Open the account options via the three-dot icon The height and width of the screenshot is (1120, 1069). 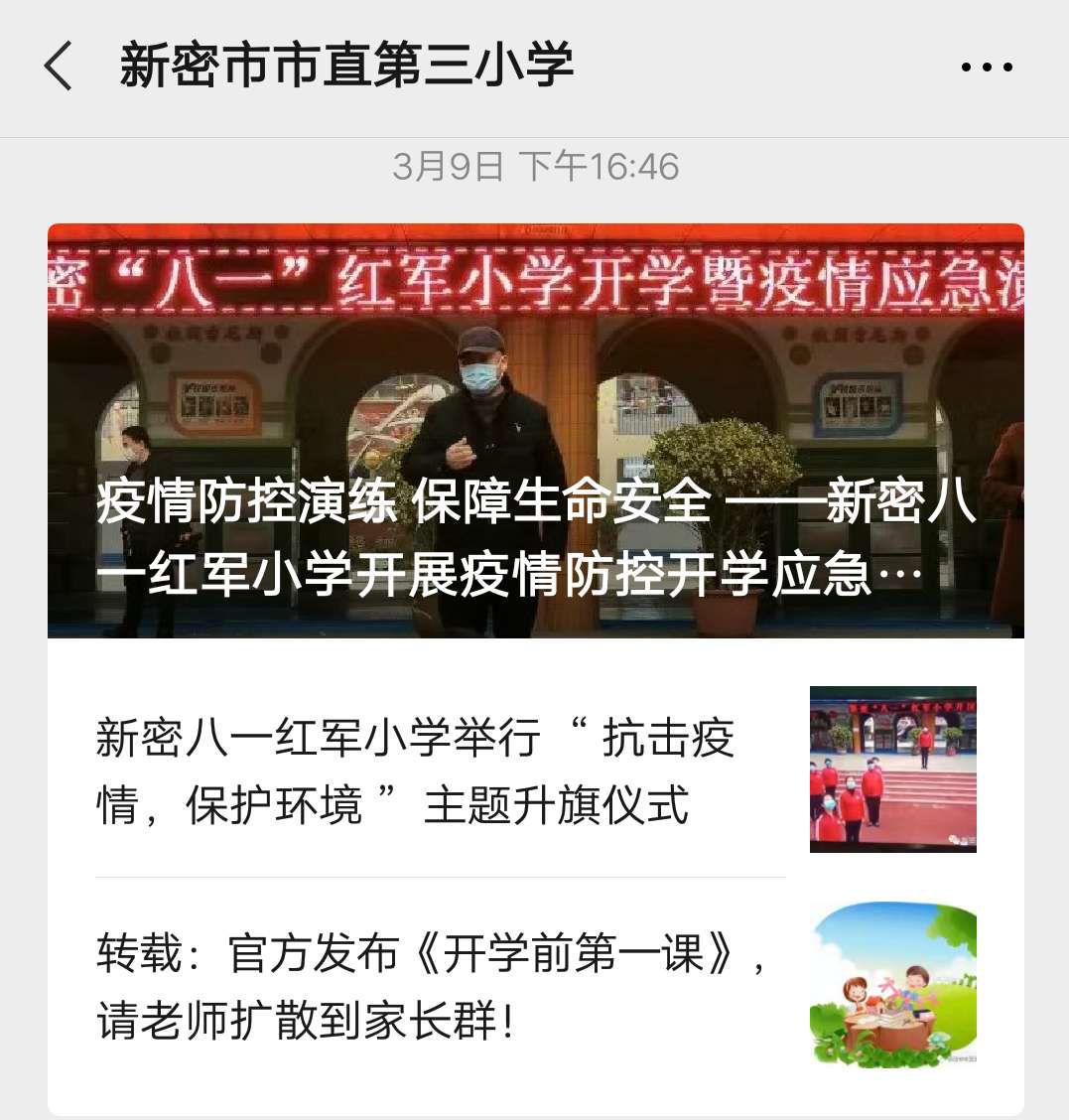[986, 65]
